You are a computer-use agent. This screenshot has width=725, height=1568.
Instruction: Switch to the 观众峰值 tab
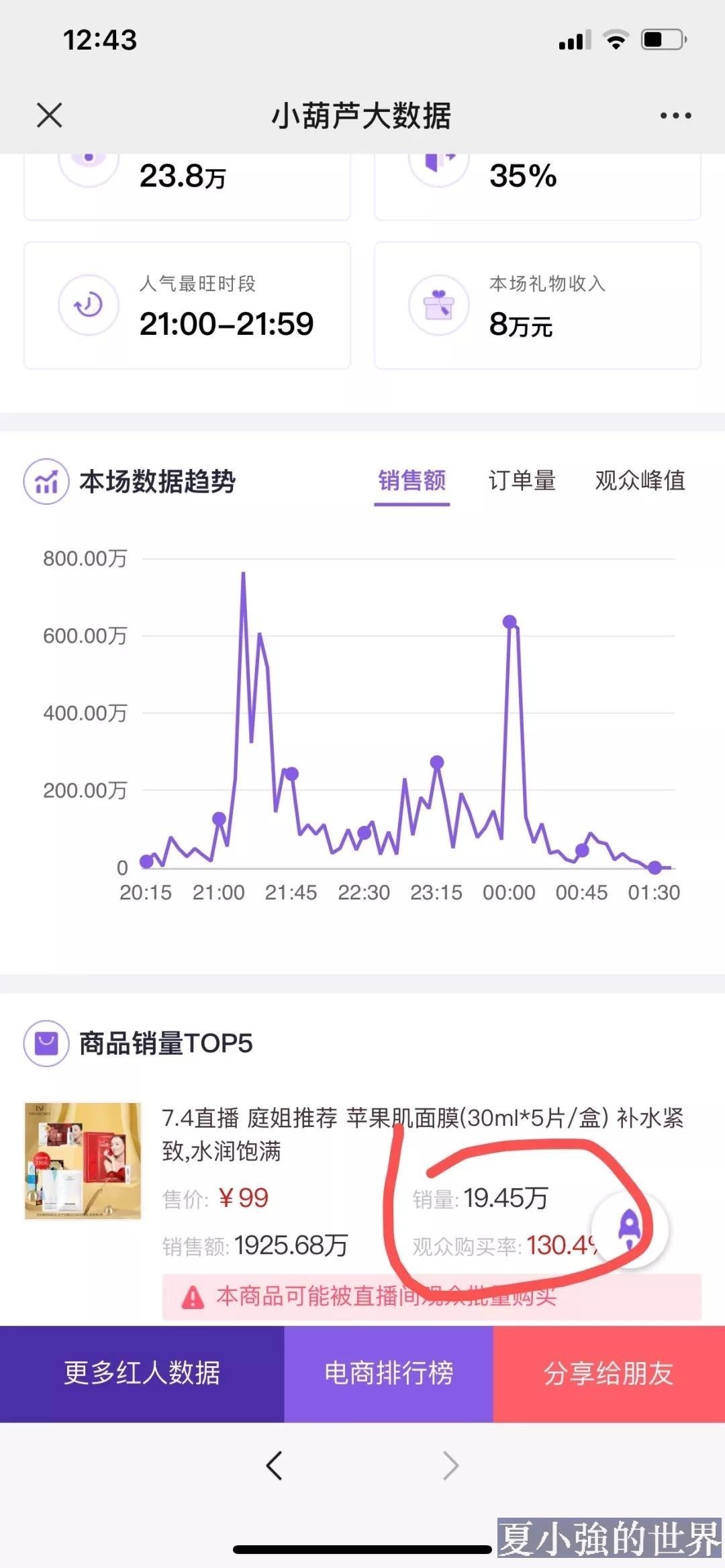click(640, 481)
